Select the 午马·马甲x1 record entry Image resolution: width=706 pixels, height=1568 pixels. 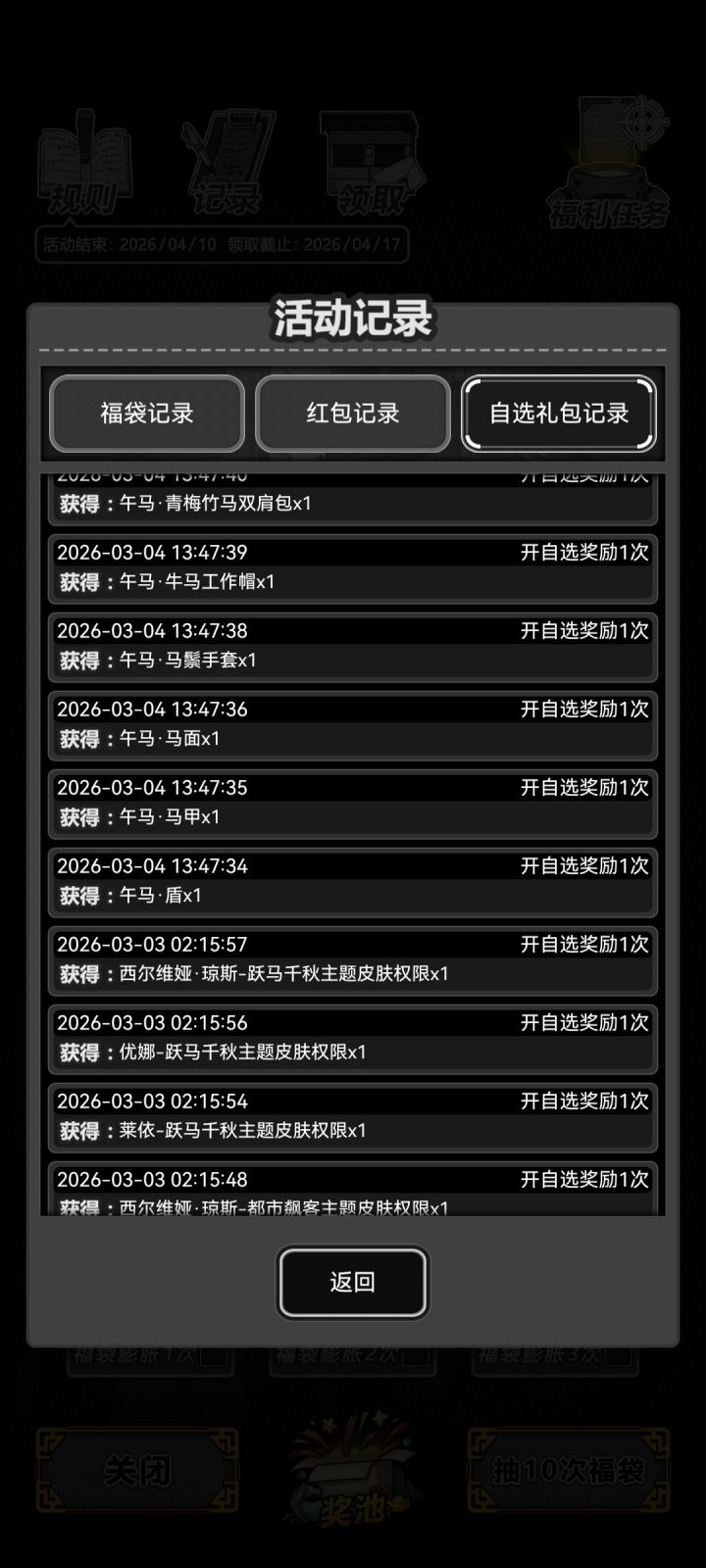pos(353,802)
